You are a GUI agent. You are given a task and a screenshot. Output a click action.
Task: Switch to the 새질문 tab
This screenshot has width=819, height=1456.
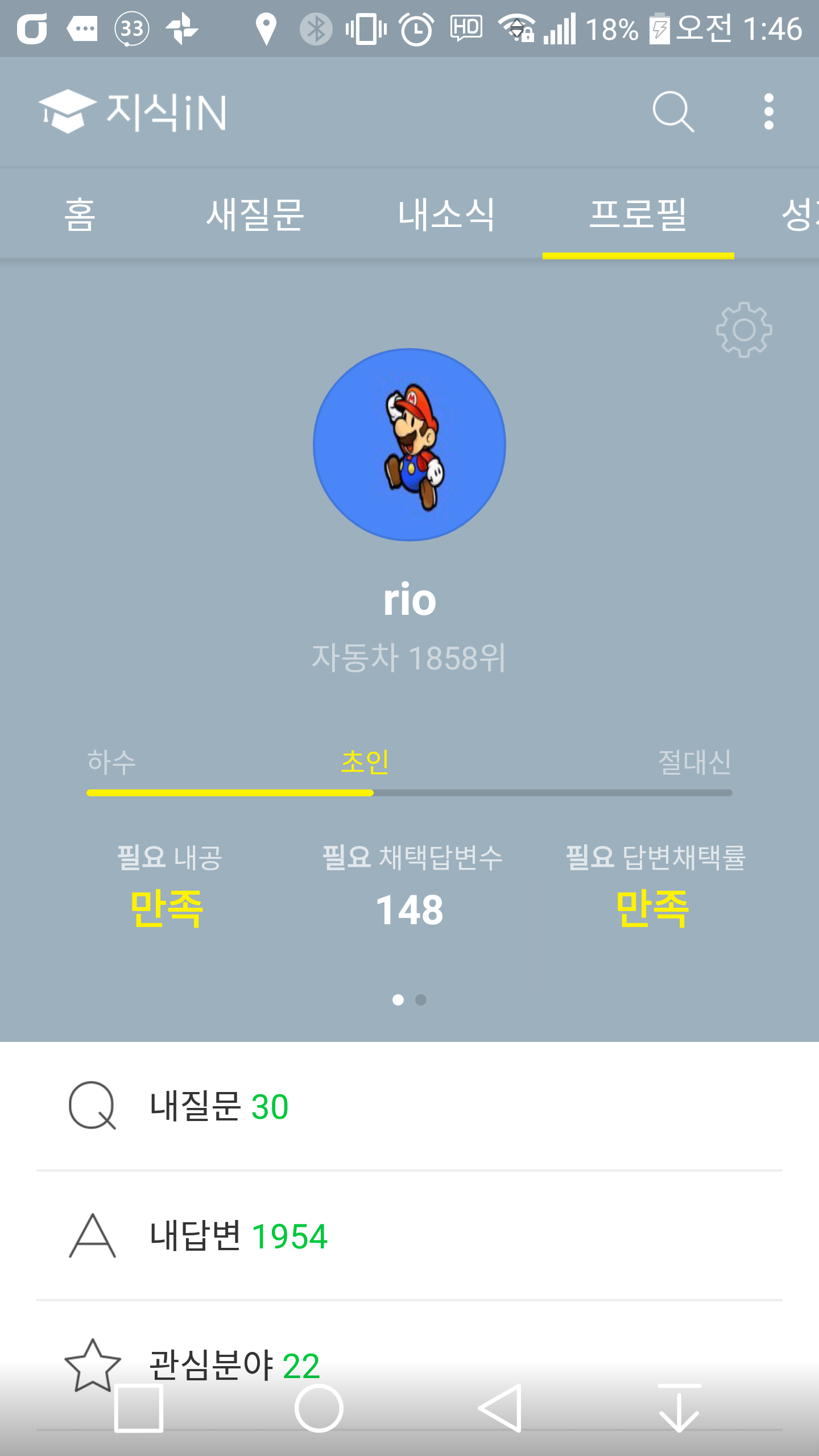click(255, 214)
